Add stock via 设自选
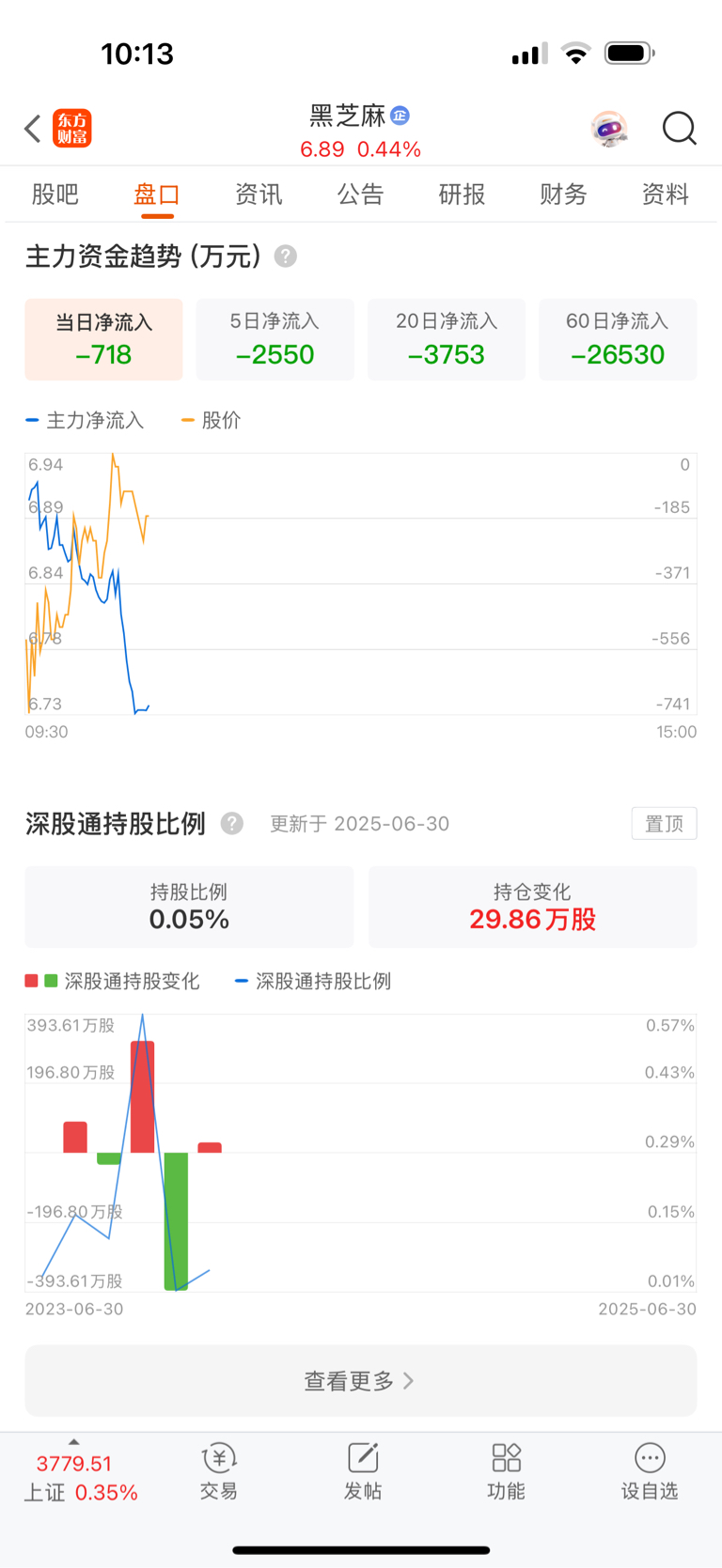This screenshot has width=722, height=1568. click(x=650, y=1472)
